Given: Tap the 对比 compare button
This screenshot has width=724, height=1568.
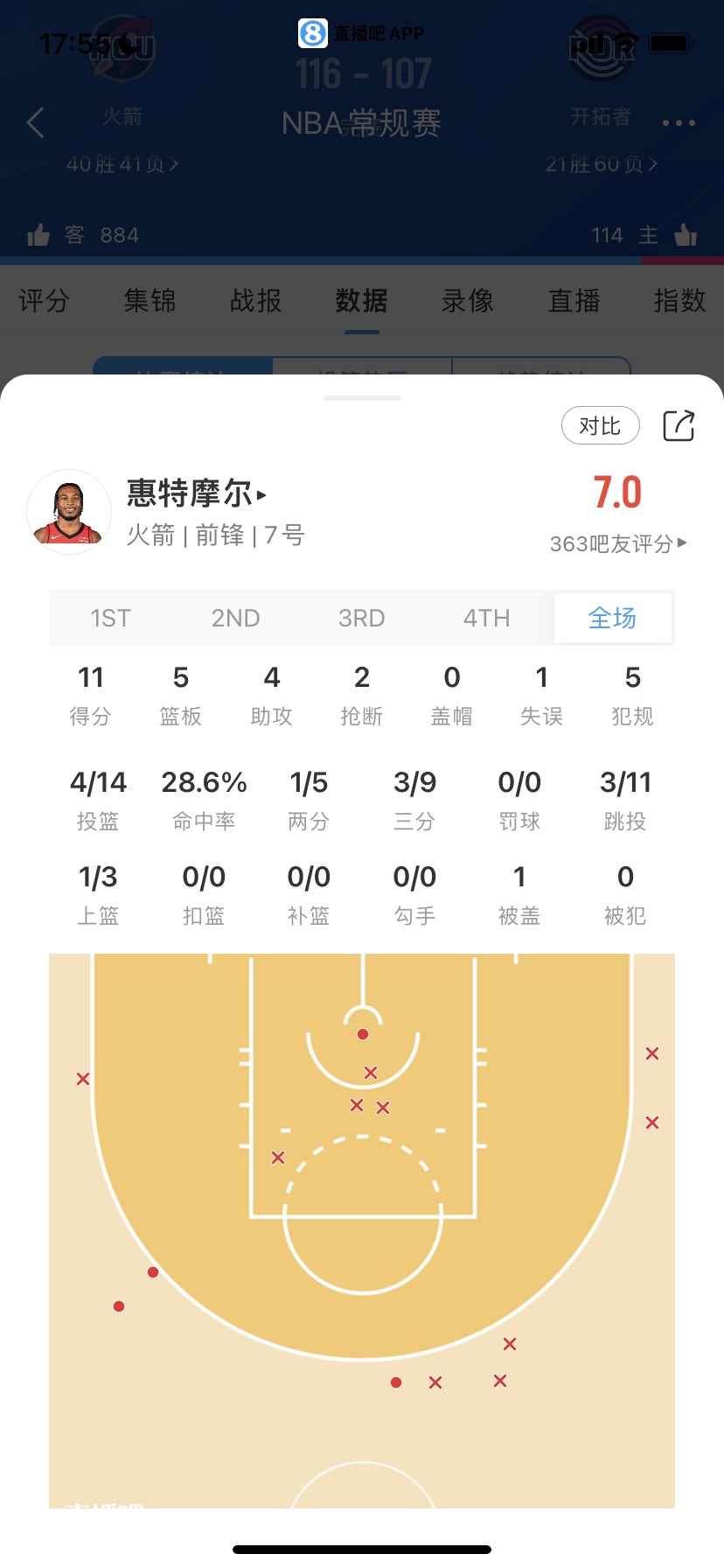Looking at the screenshot, I should pyautogui.click(x=600, y=426).
